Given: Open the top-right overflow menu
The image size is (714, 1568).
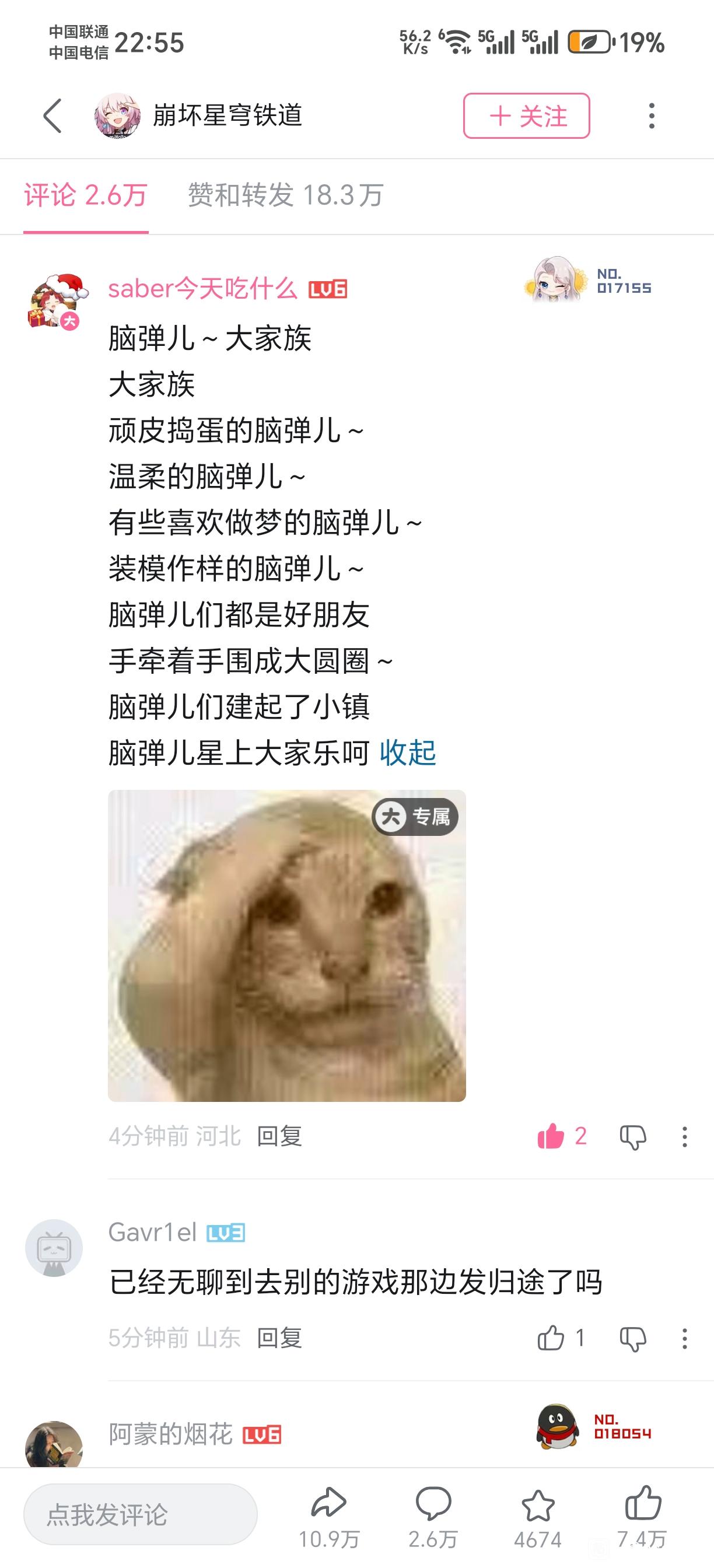Looking at the screenshot, I should pos(652,116).
